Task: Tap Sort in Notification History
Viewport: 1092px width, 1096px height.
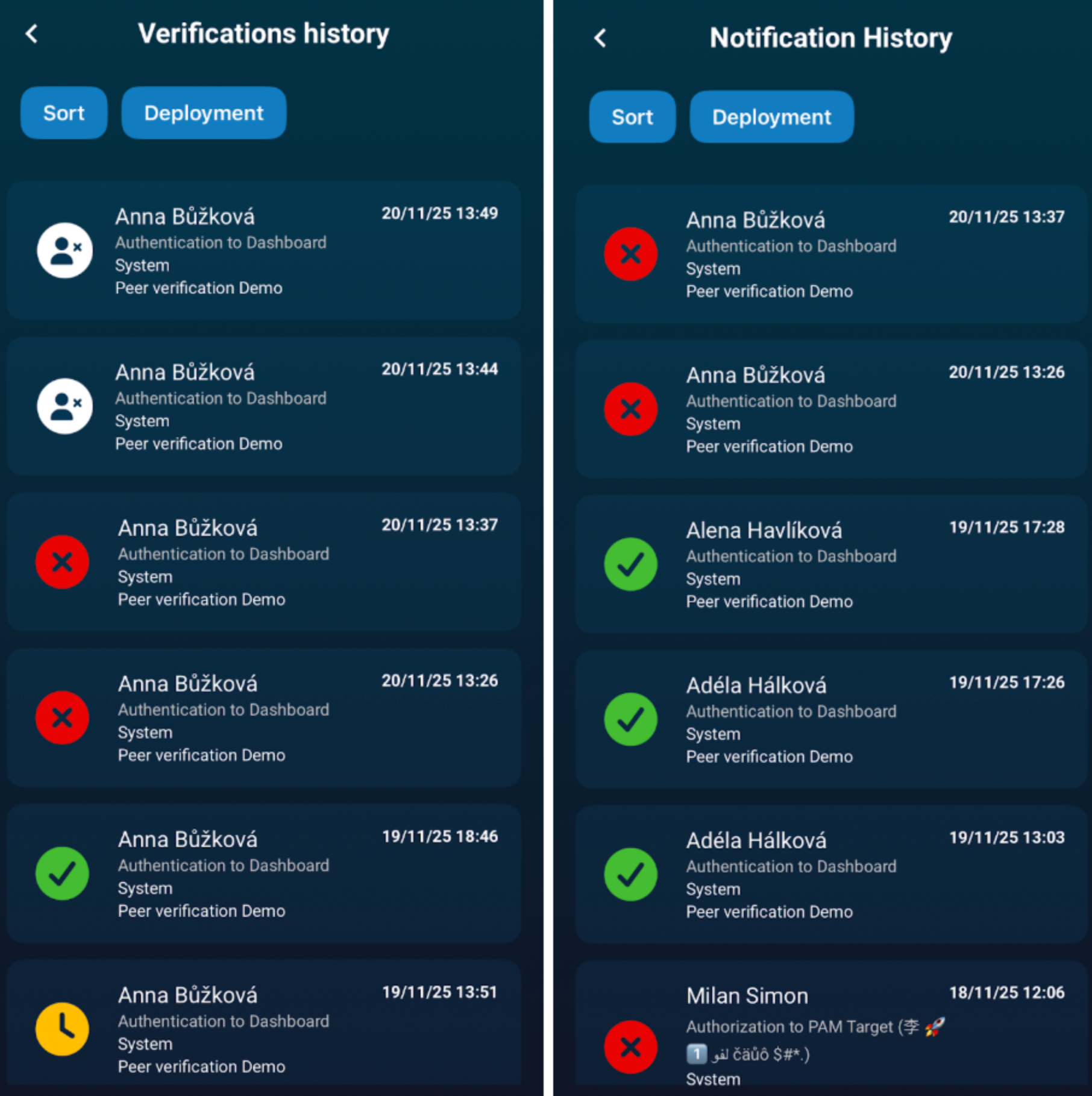Action: pos(632,117)
